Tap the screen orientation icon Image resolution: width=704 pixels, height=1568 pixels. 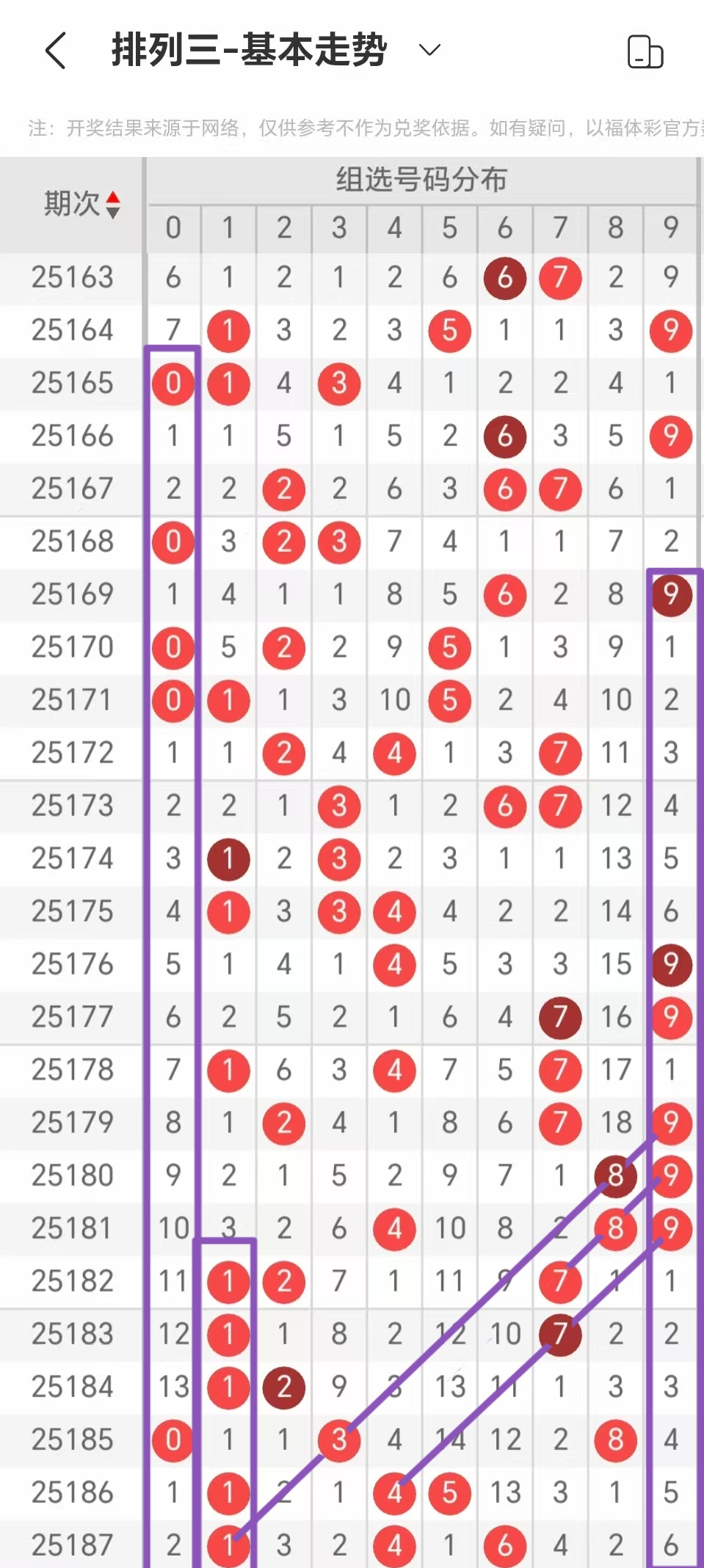pos(645,52)
